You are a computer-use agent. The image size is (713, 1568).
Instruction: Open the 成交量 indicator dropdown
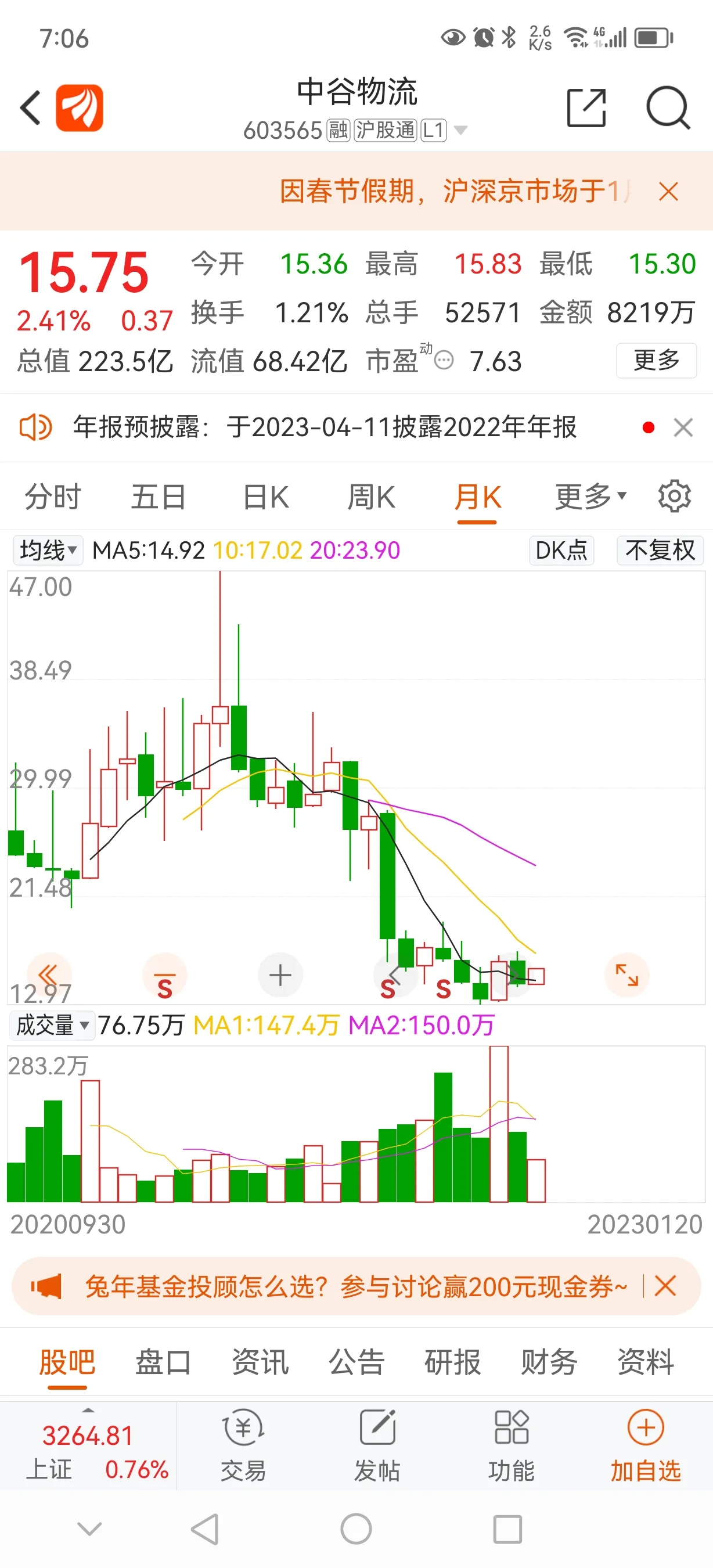tap(52, 1025)
